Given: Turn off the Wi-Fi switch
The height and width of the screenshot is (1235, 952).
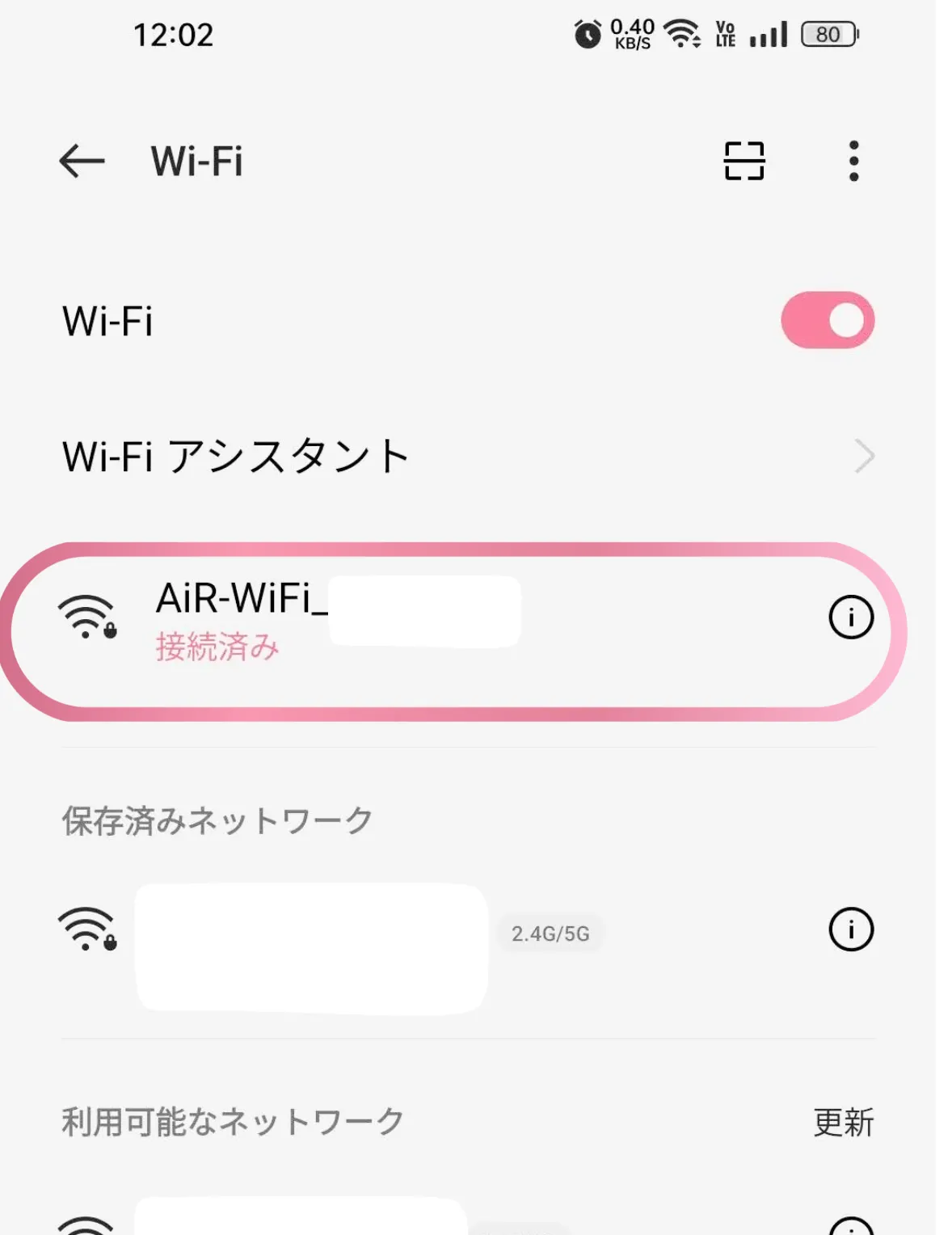Looking at the screenshot, I should (827, 320).
